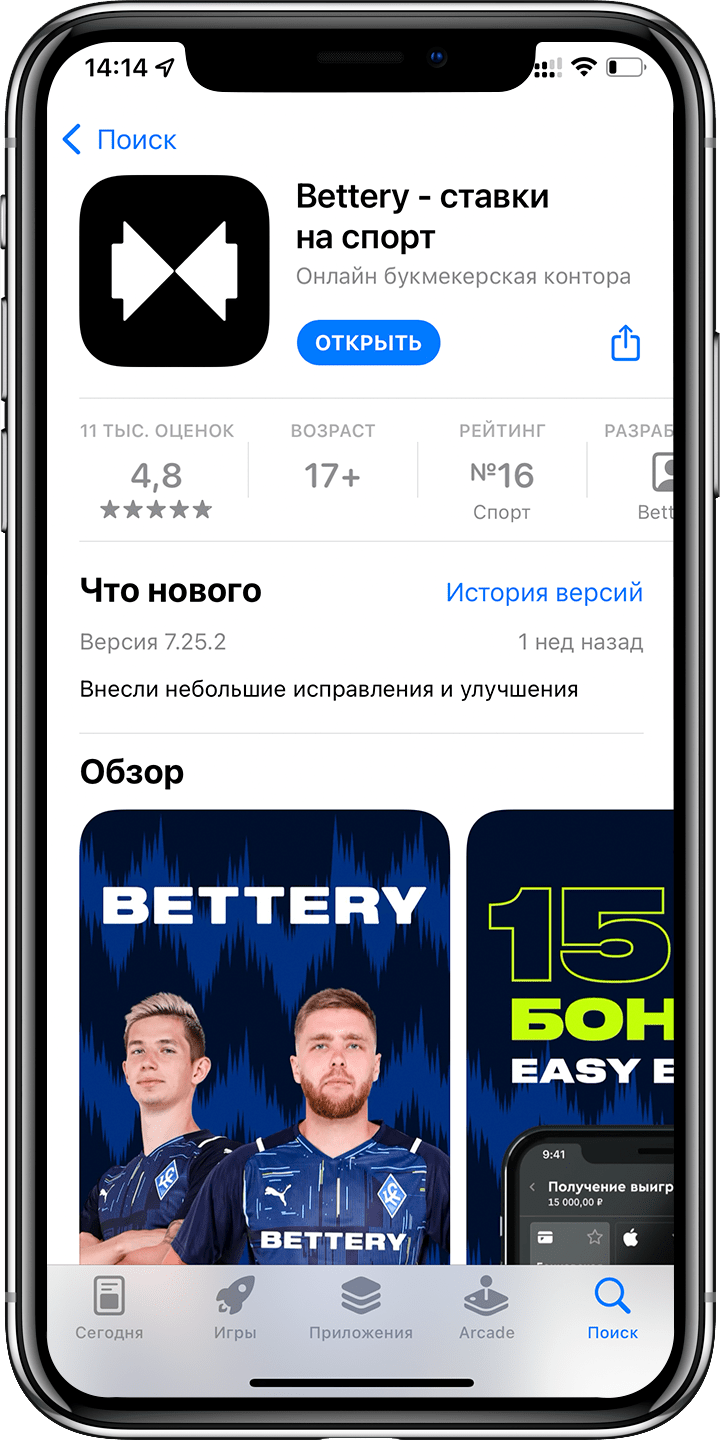Screen dimensions: 720x1440
Task: Switch to the Сегодня tab
Action: [109, 1308]
